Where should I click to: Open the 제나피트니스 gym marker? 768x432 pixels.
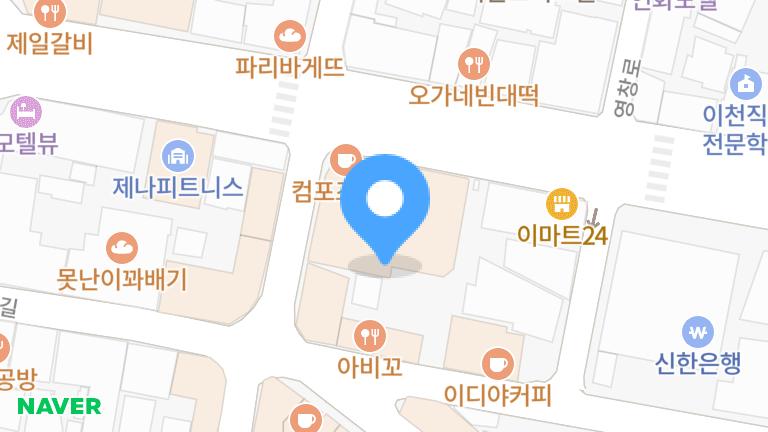[177, 156]
